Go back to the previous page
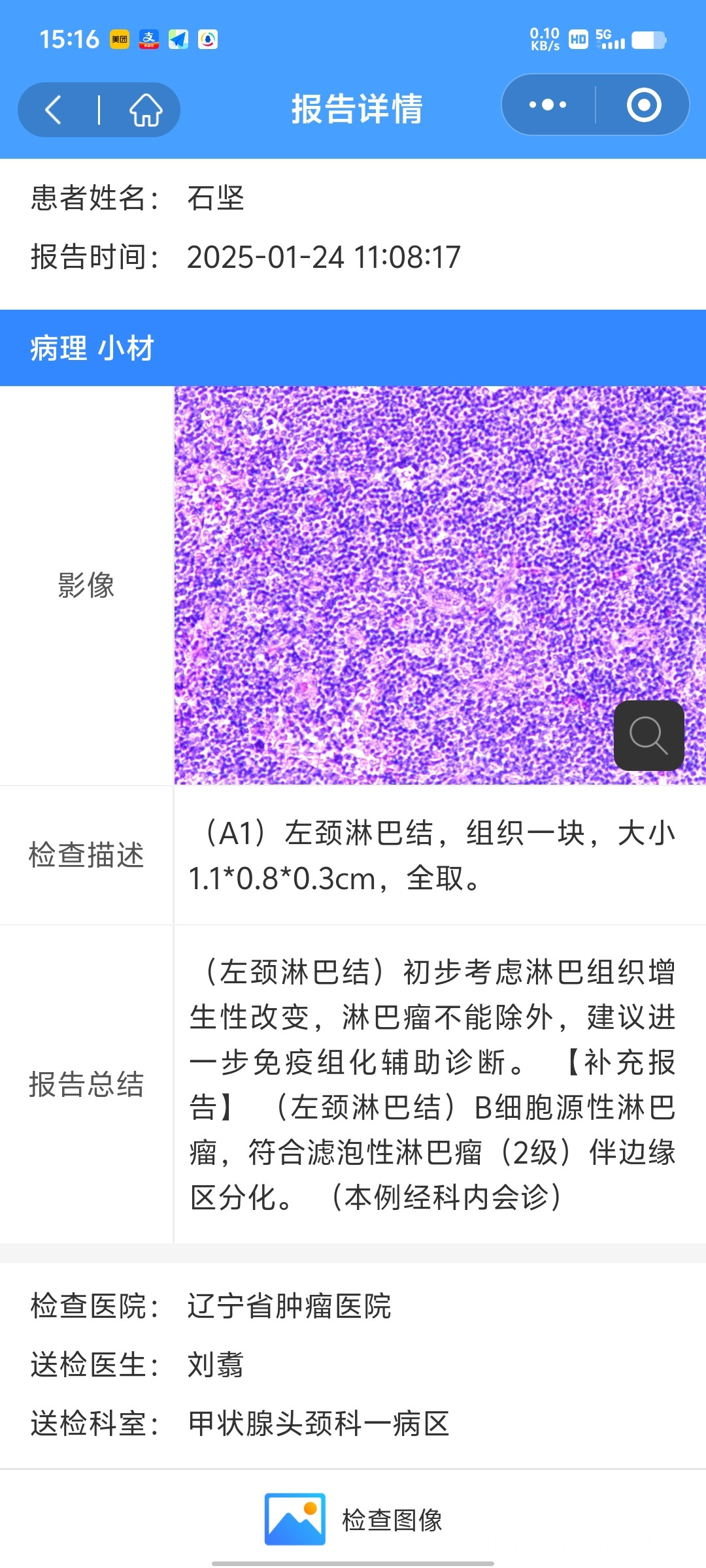This screenshot has width=706, height=1568. click(54, 109)
